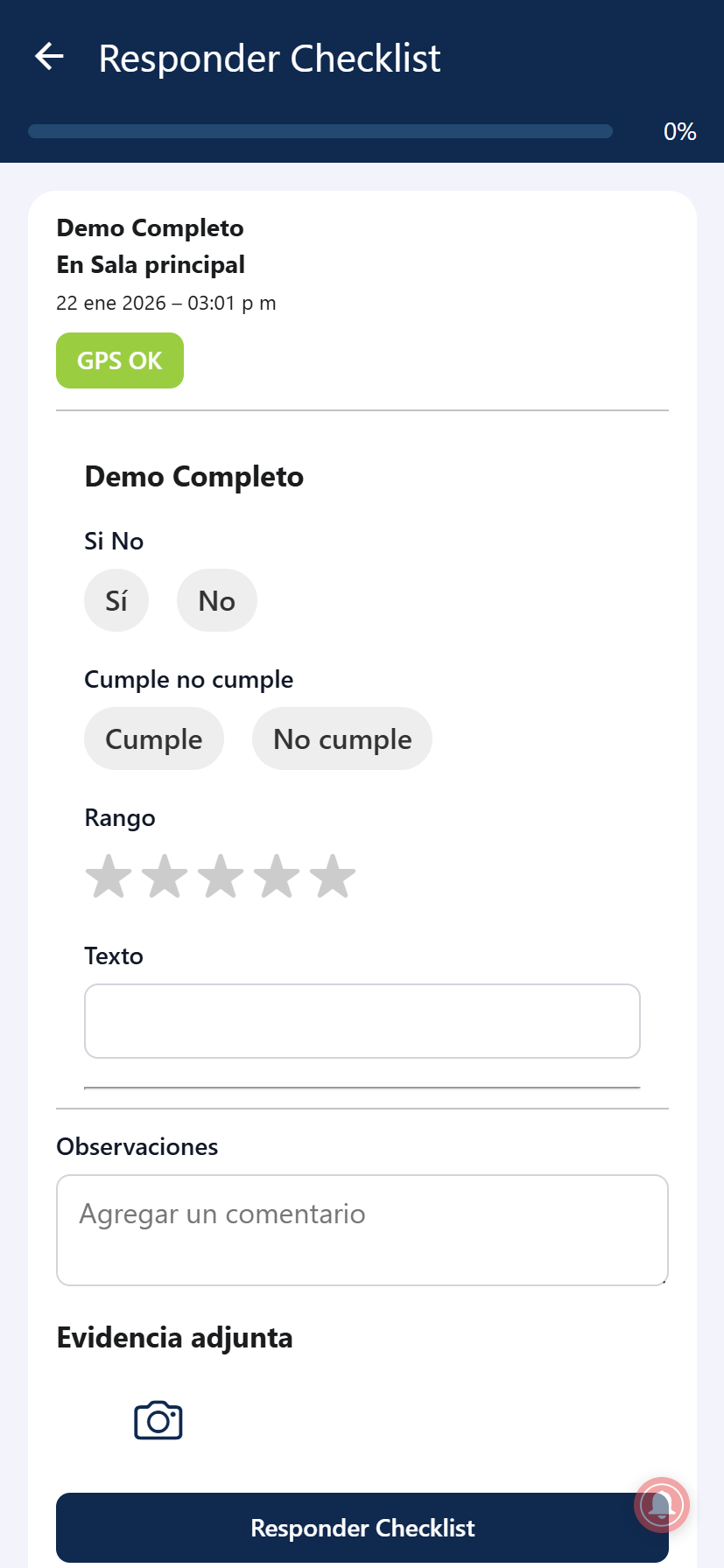Rate one star in the Rango field
The height and width of the screenshot is (1568, 724).
click(108, 875)
